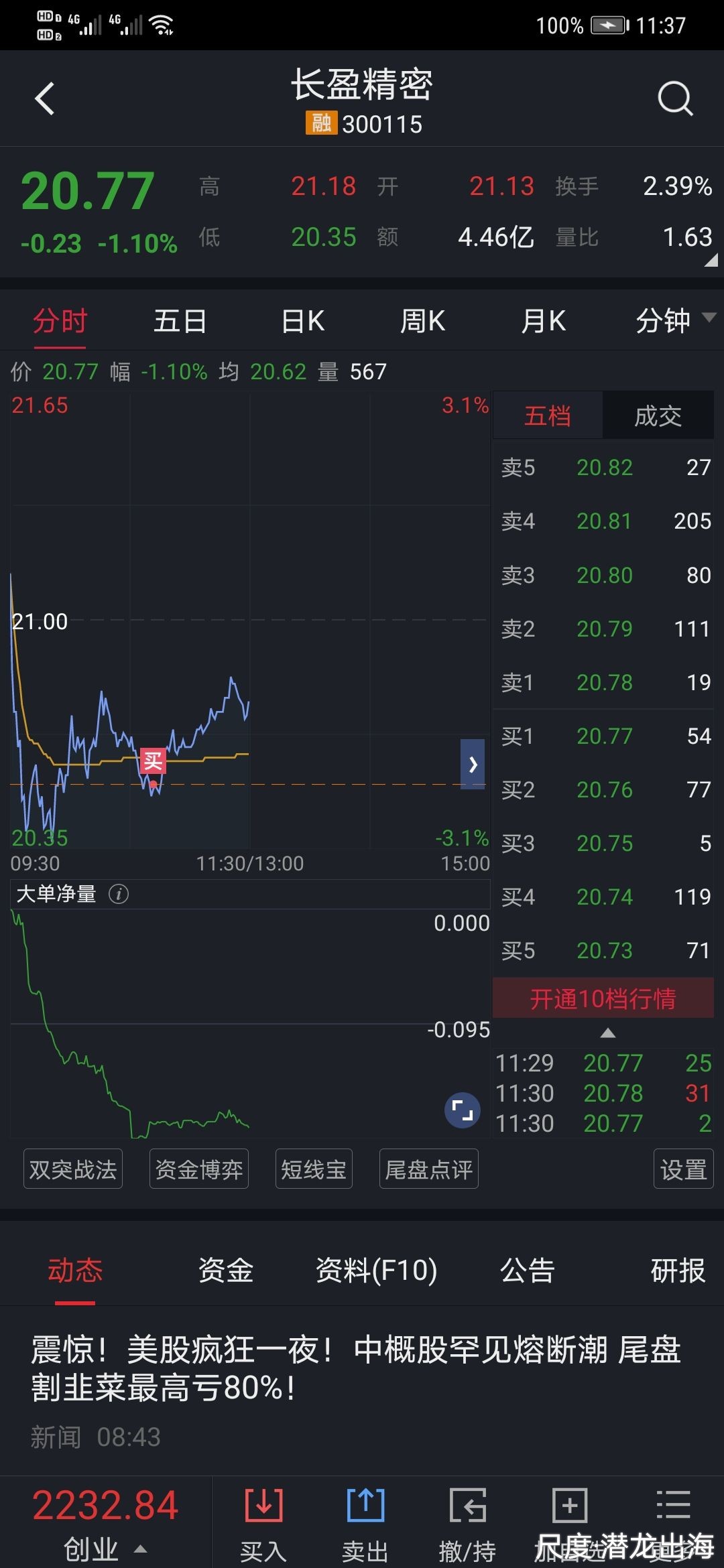Expand transaction list with the up arrow
Viewport: 724px width, 1568px height.
(607, 1033)
